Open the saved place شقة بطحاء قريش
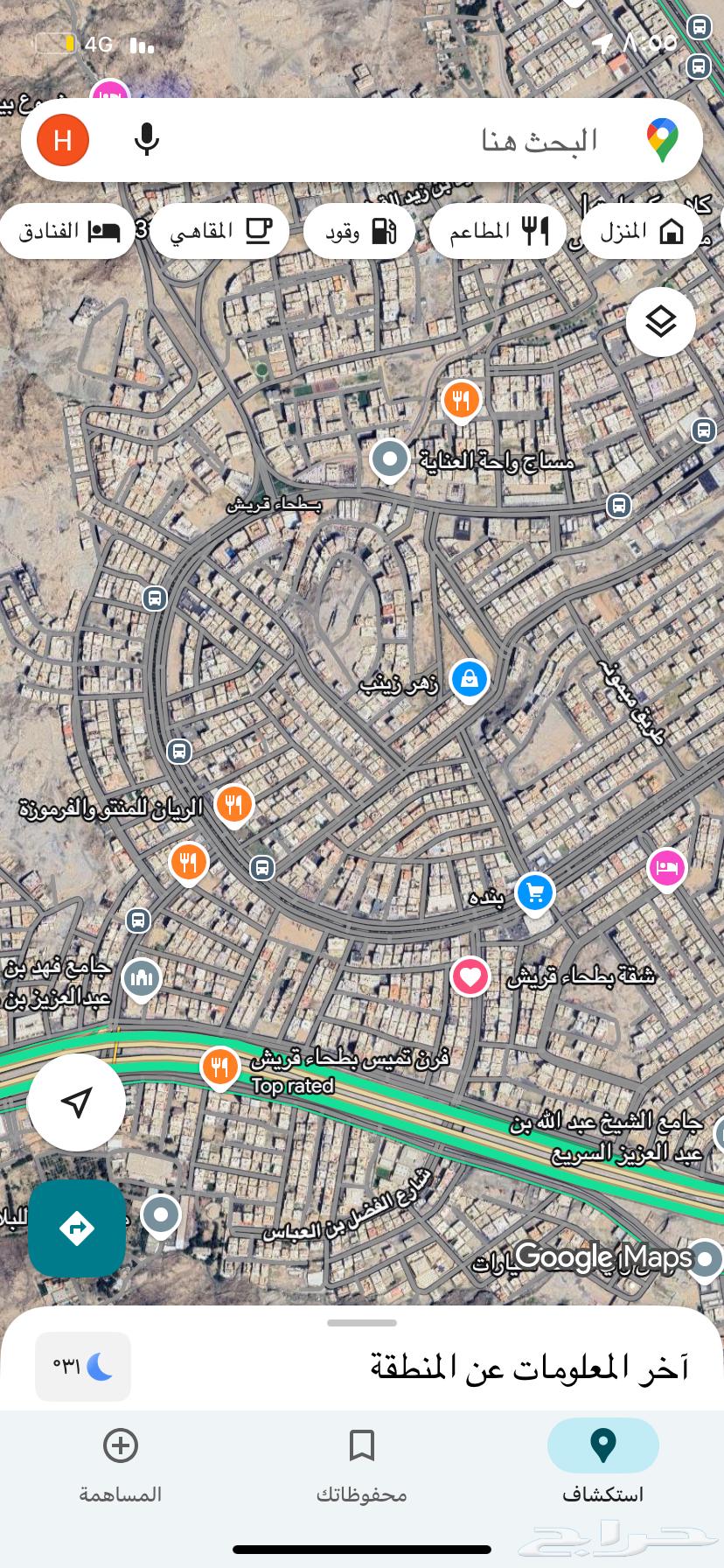The image size is (724, 1568). coord(470,976)
